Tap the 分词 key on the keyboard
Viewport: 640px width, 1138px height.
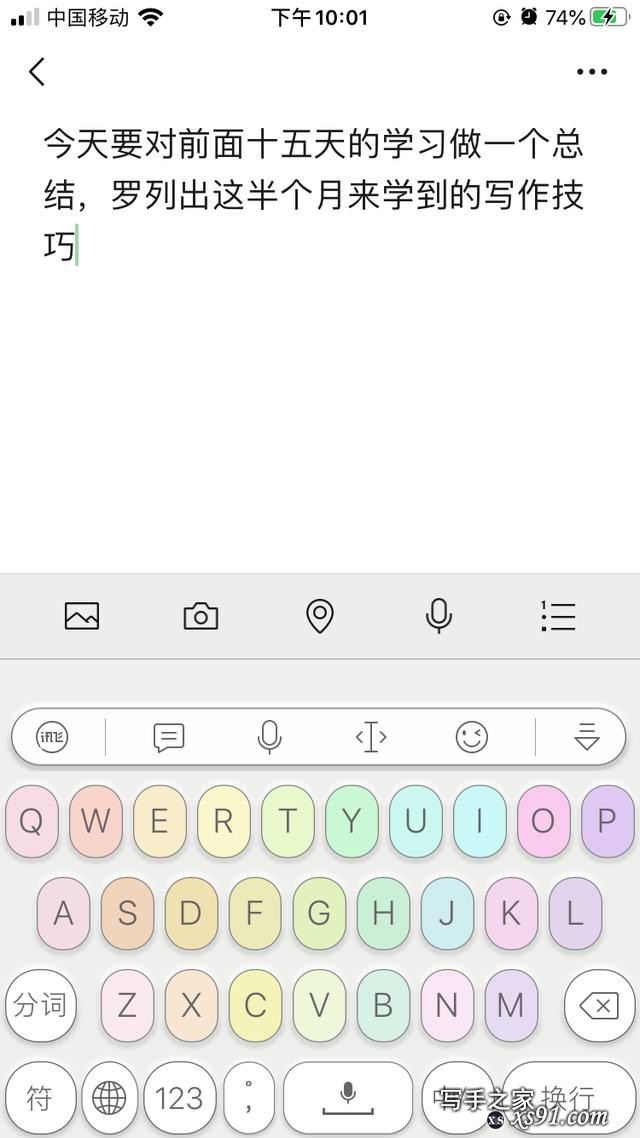[41, 1005]
